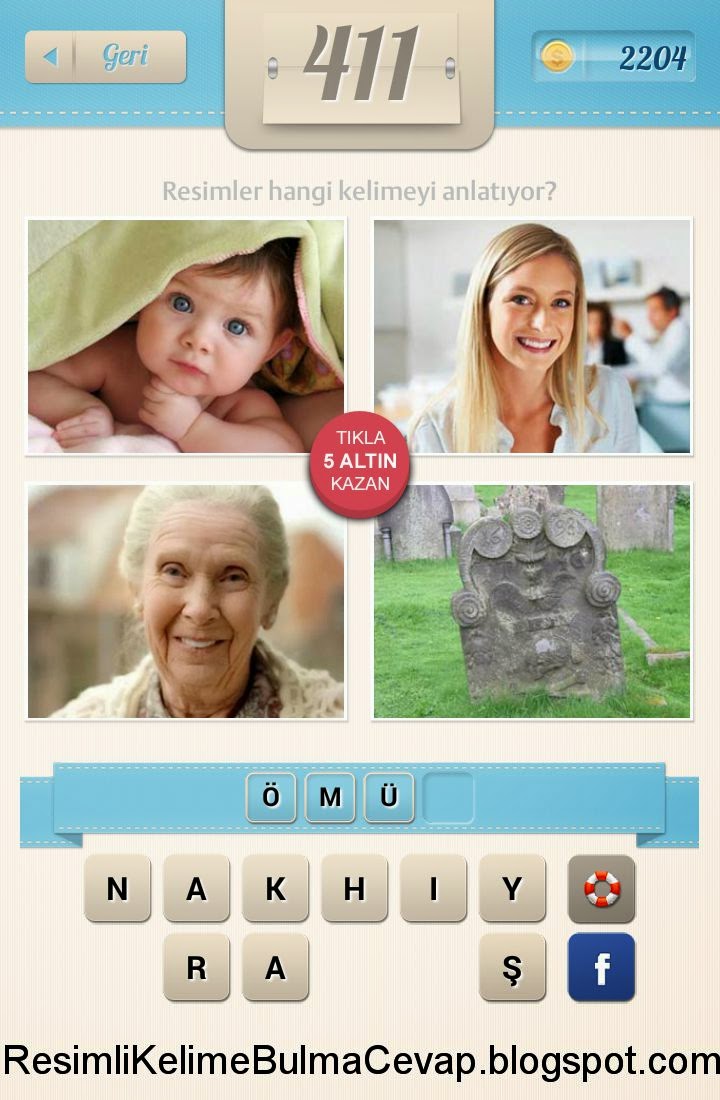This screenshot has height=1100, width=720.
Task: Pick the A tile between N and K
Action: [x=196, y=888]
